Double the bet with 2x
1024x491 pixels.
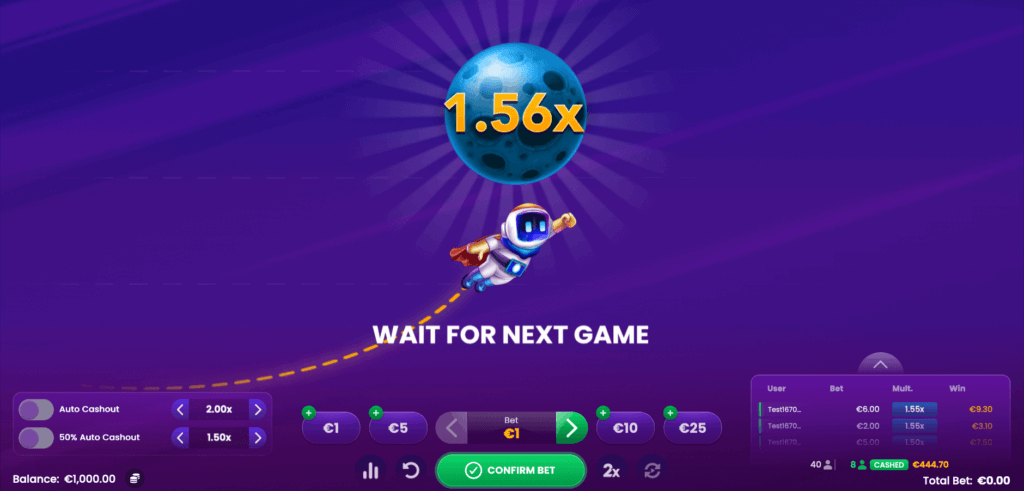pyautogui.click(x=611, y=469)
